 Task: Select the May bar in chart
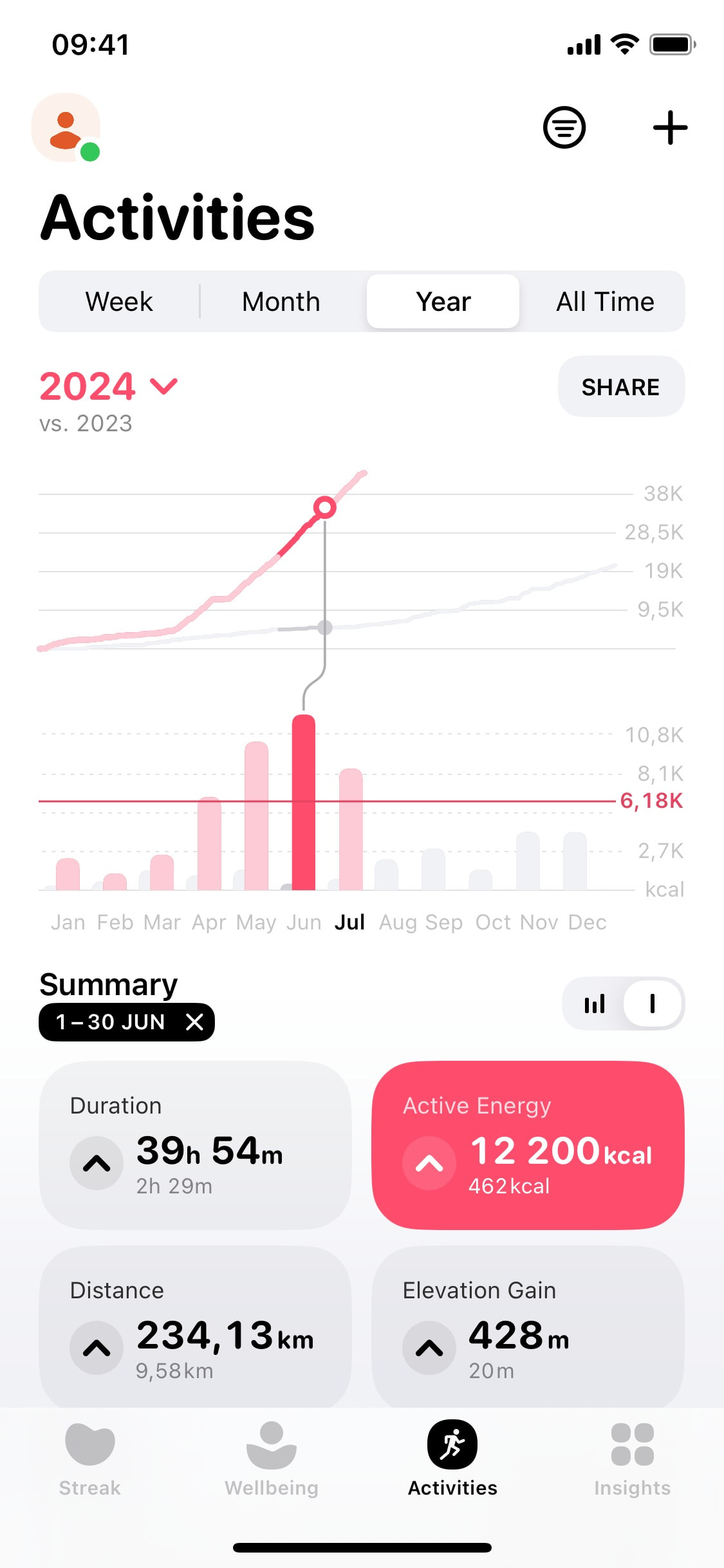coord(256,816)
